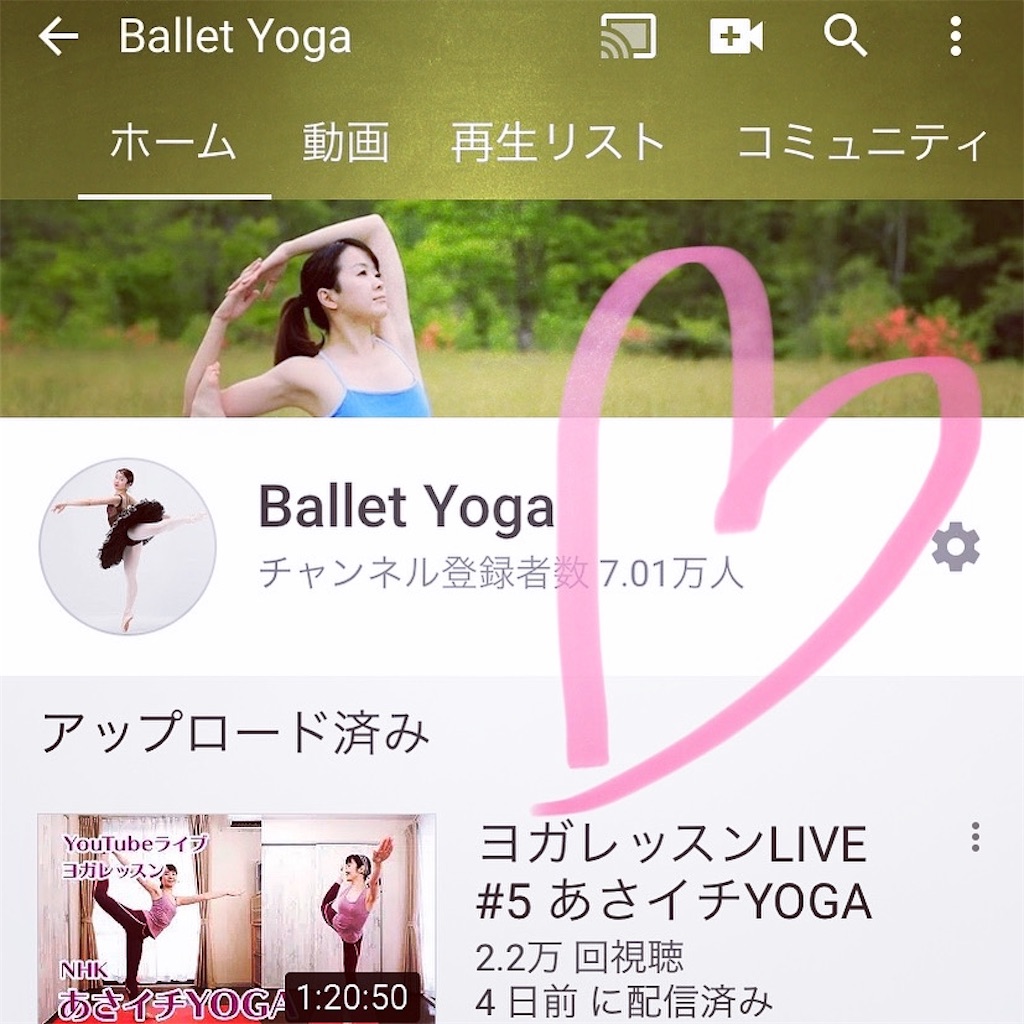1024x1024 pixels.
Task: Tap the video camera create icon
Action: tap(736, 37)
